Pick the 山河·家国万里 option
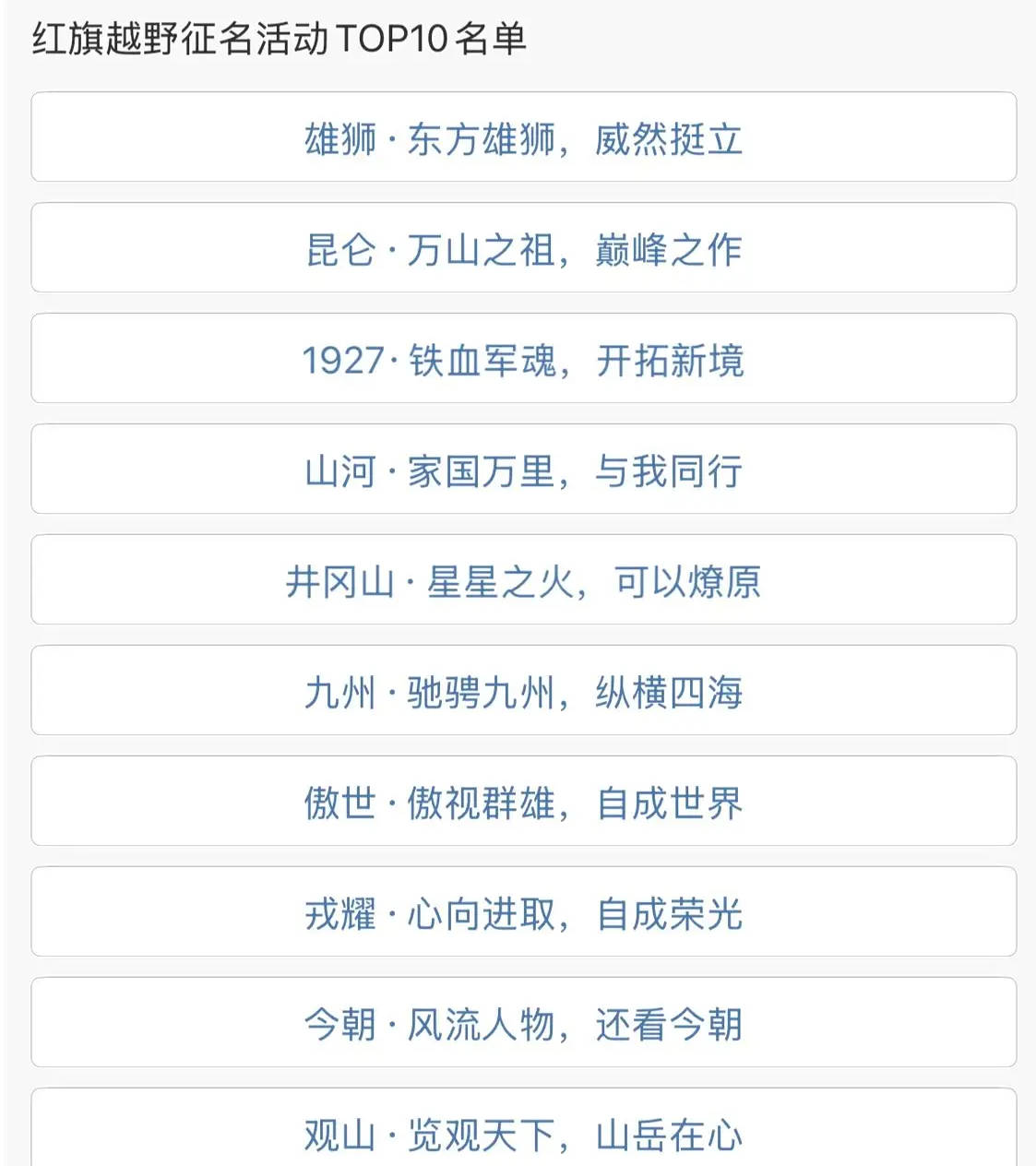The width and height of the screenshot is (1036, 1166). tap(523, 470)
